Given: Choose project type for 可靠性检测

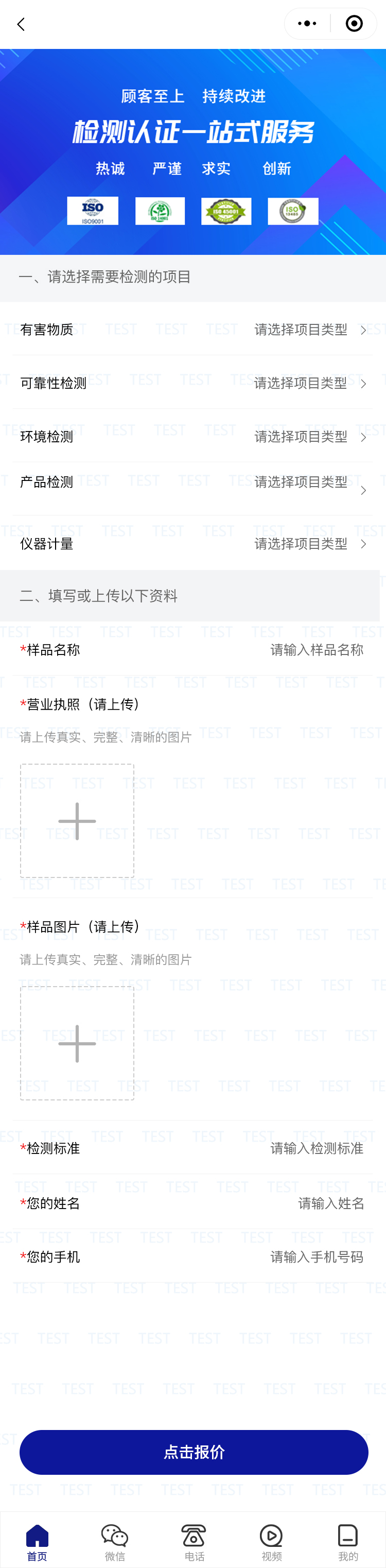Looking at the screenshot, I should click(309, 383).
